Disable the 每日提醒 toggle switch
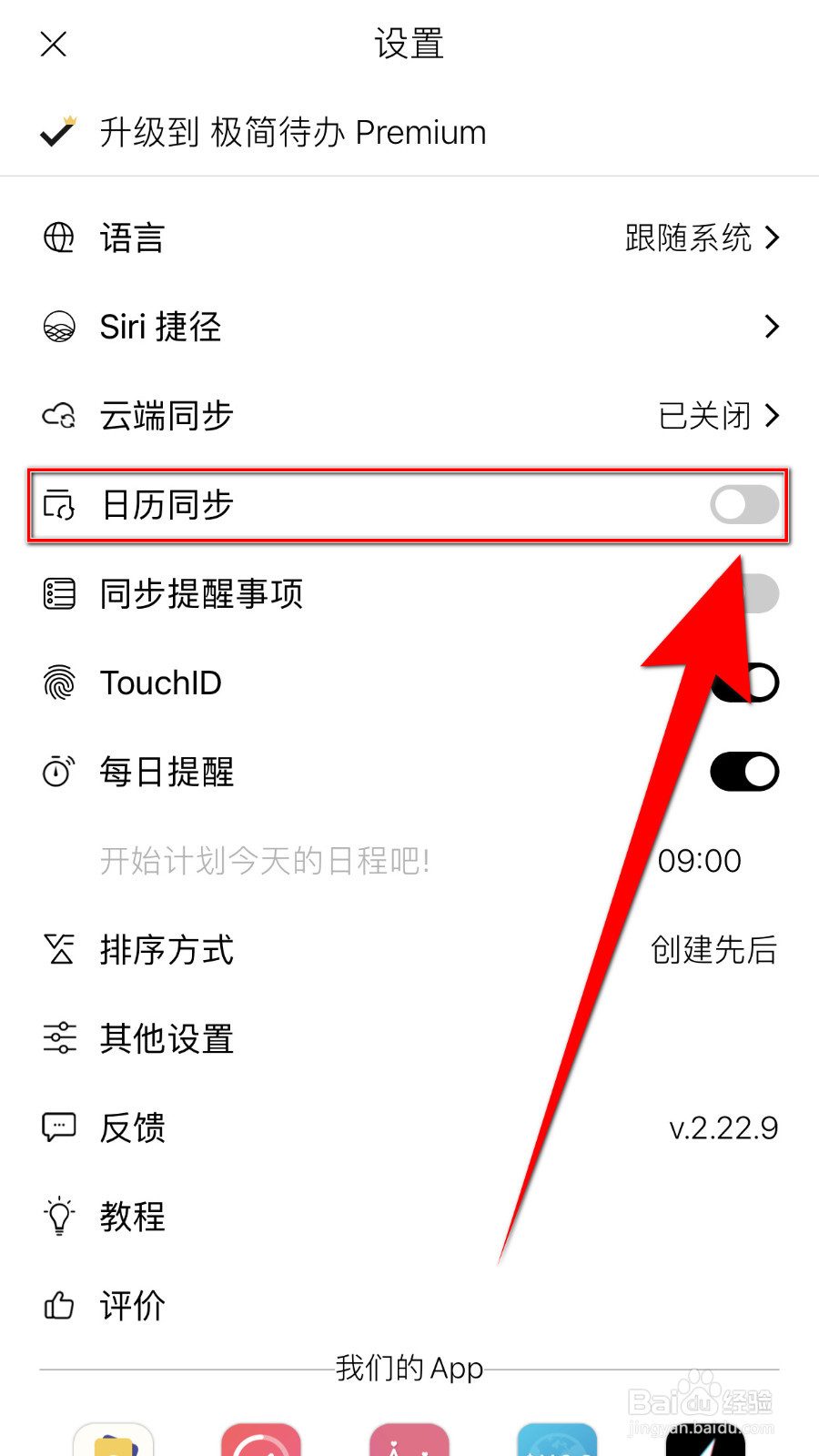The image size is (819, 1456). point(746,771)
